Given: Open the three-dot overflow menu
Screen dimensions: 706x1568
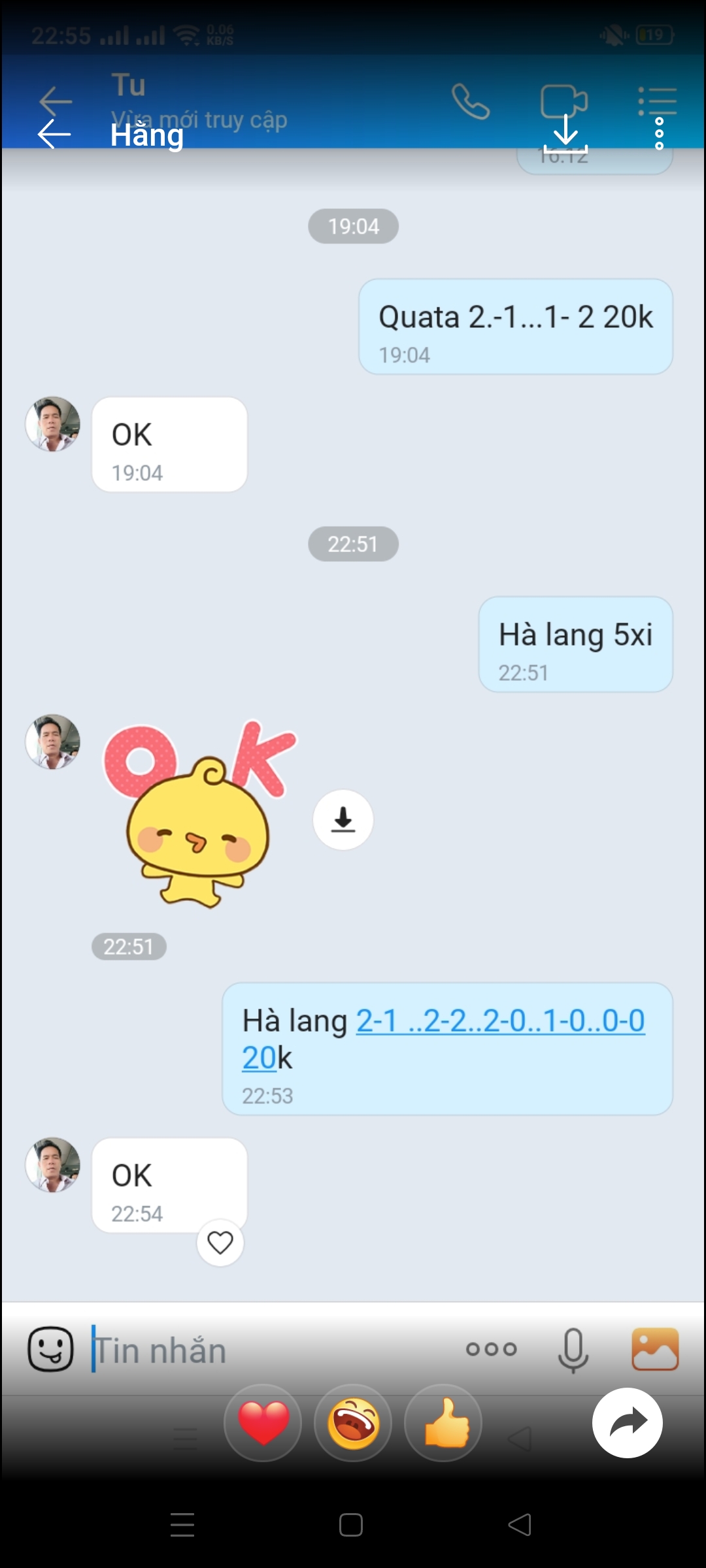Looking at the screenshot, I should [x=659, y=133].
